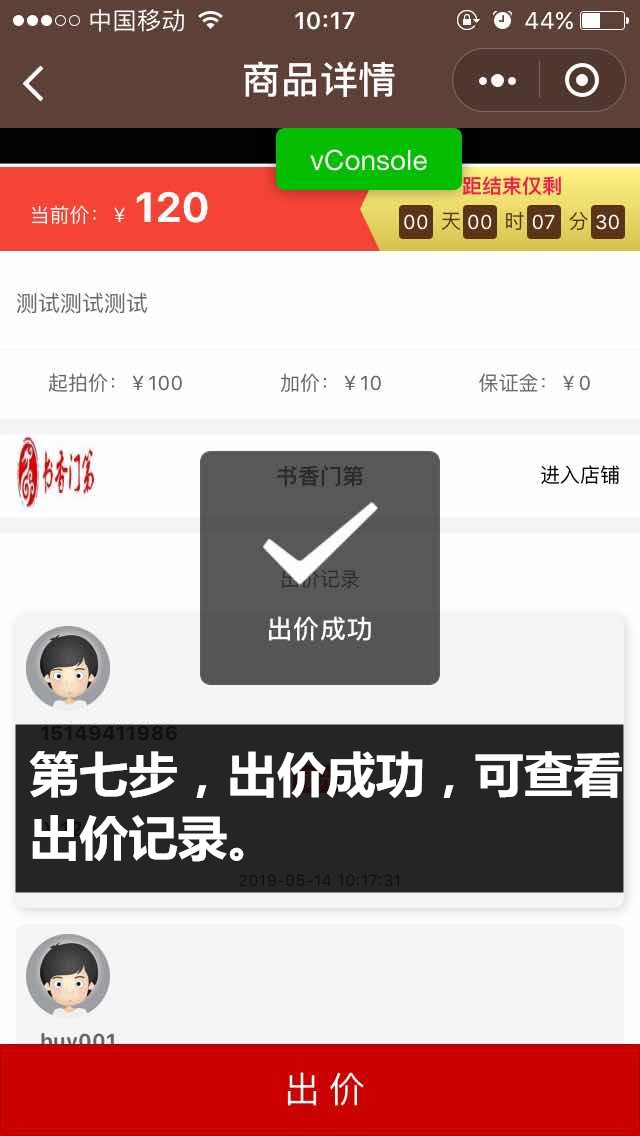Image resolution: width=640 pixels, height=1136 pixels.
Task: Open the green vConsole debug button
Action: coord(368,160)
